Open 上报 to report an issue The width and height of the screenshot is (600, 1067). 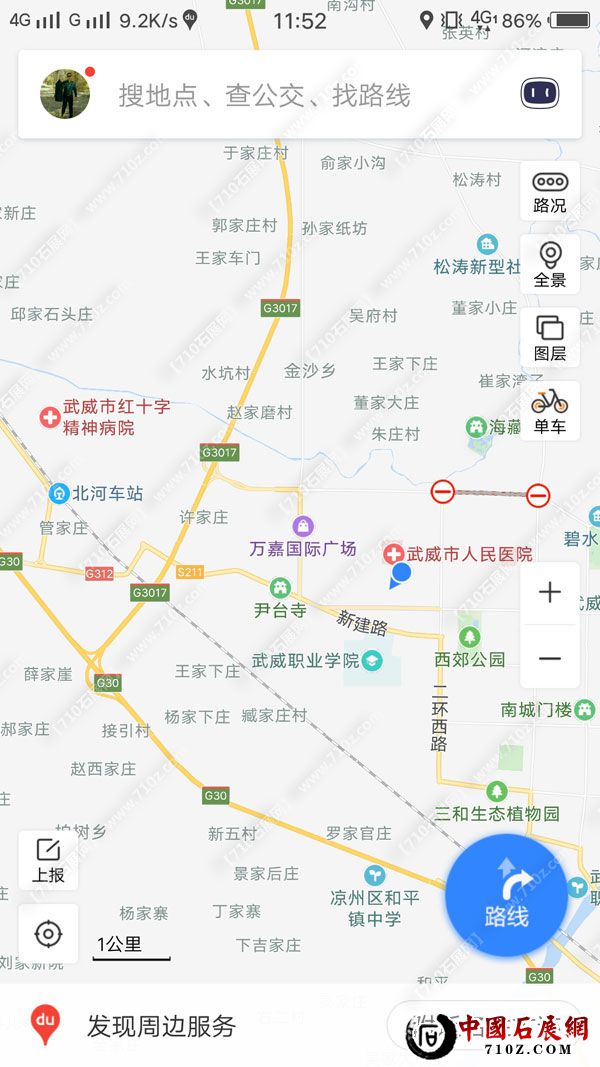click(48, 861)
